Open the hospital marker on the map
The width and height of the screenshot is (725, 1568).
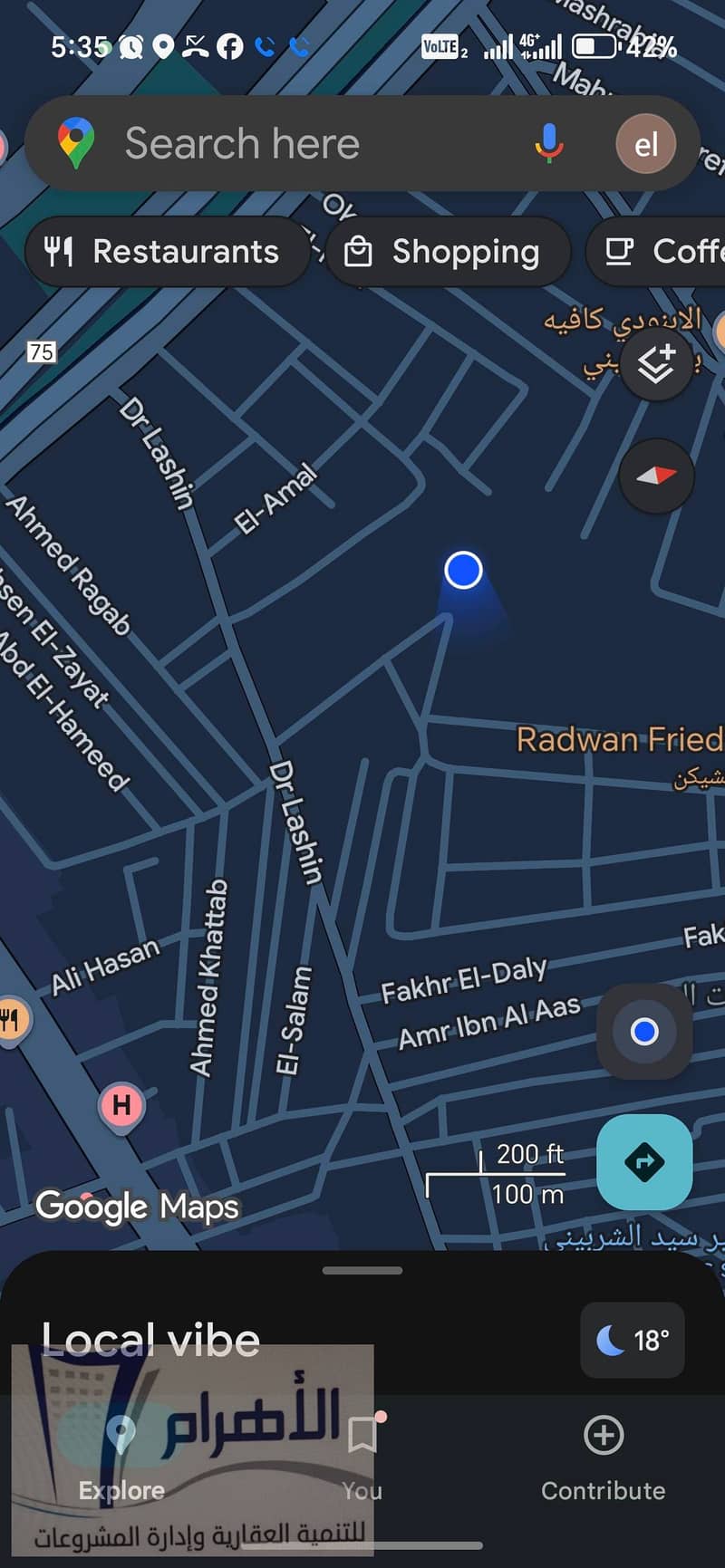coord(121,1105)
